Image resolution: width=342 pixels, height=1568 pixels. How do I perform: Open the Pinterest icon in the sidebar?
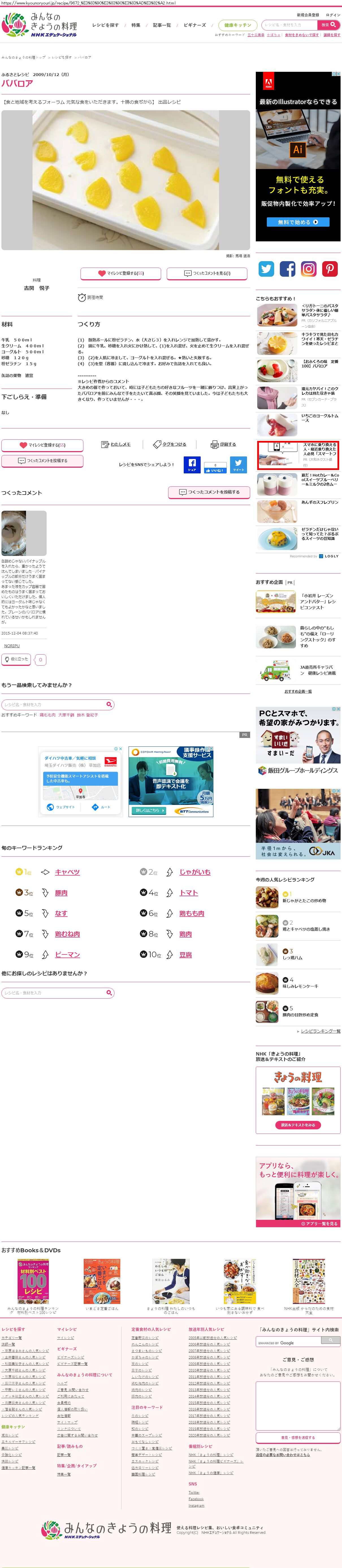(330, 269)
